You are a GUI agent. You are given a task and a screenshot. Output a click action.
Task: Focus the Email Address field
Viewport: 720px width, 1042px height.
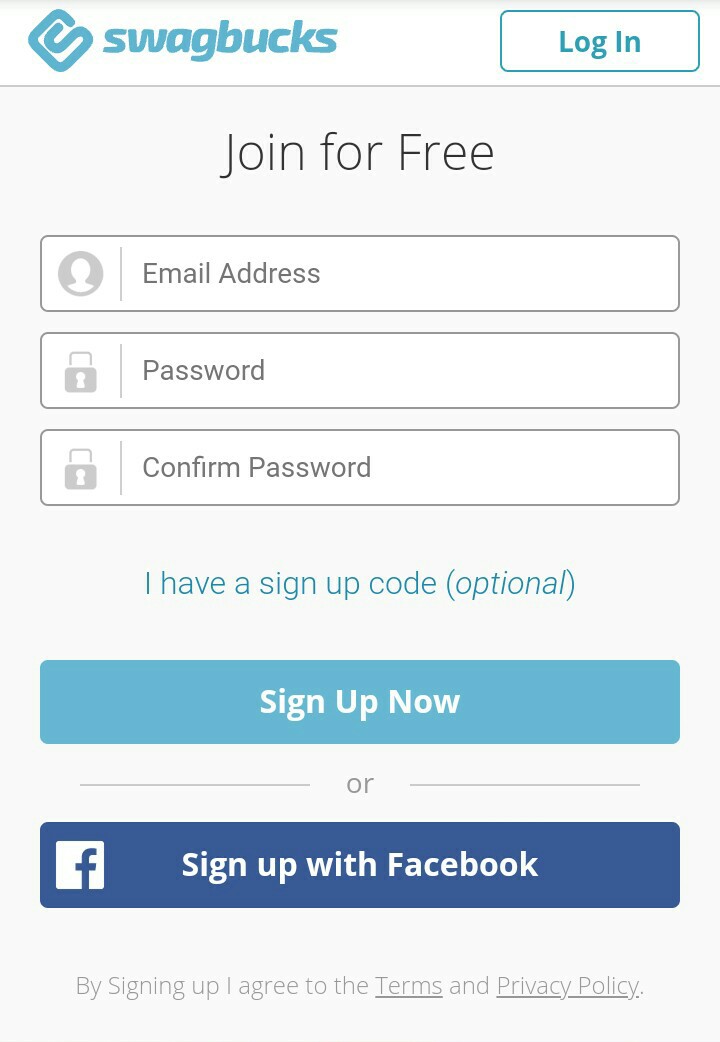[x=400, y=274]
